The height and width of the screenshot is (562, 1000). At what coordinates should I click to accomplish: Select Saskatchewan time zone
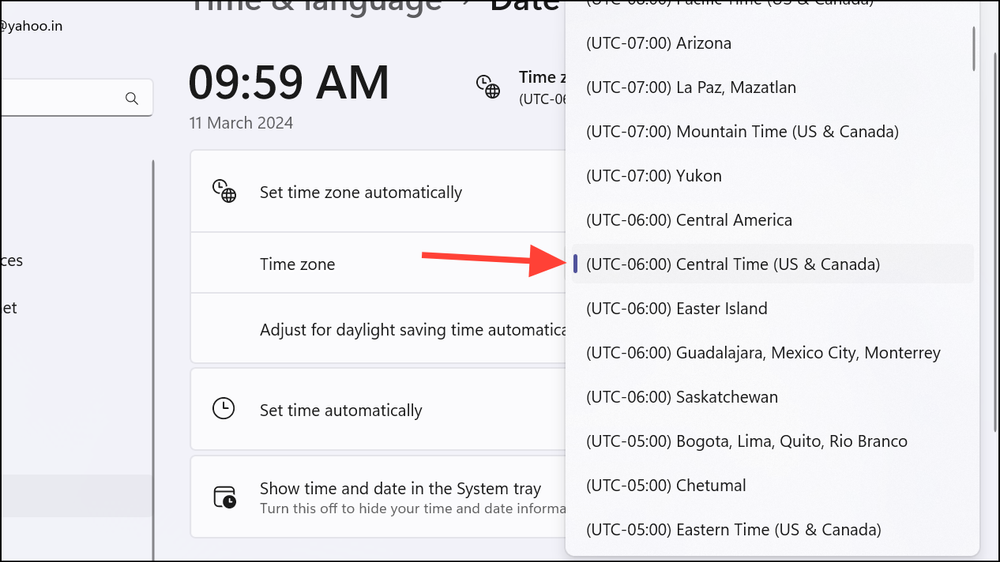[x=682, y=397]
